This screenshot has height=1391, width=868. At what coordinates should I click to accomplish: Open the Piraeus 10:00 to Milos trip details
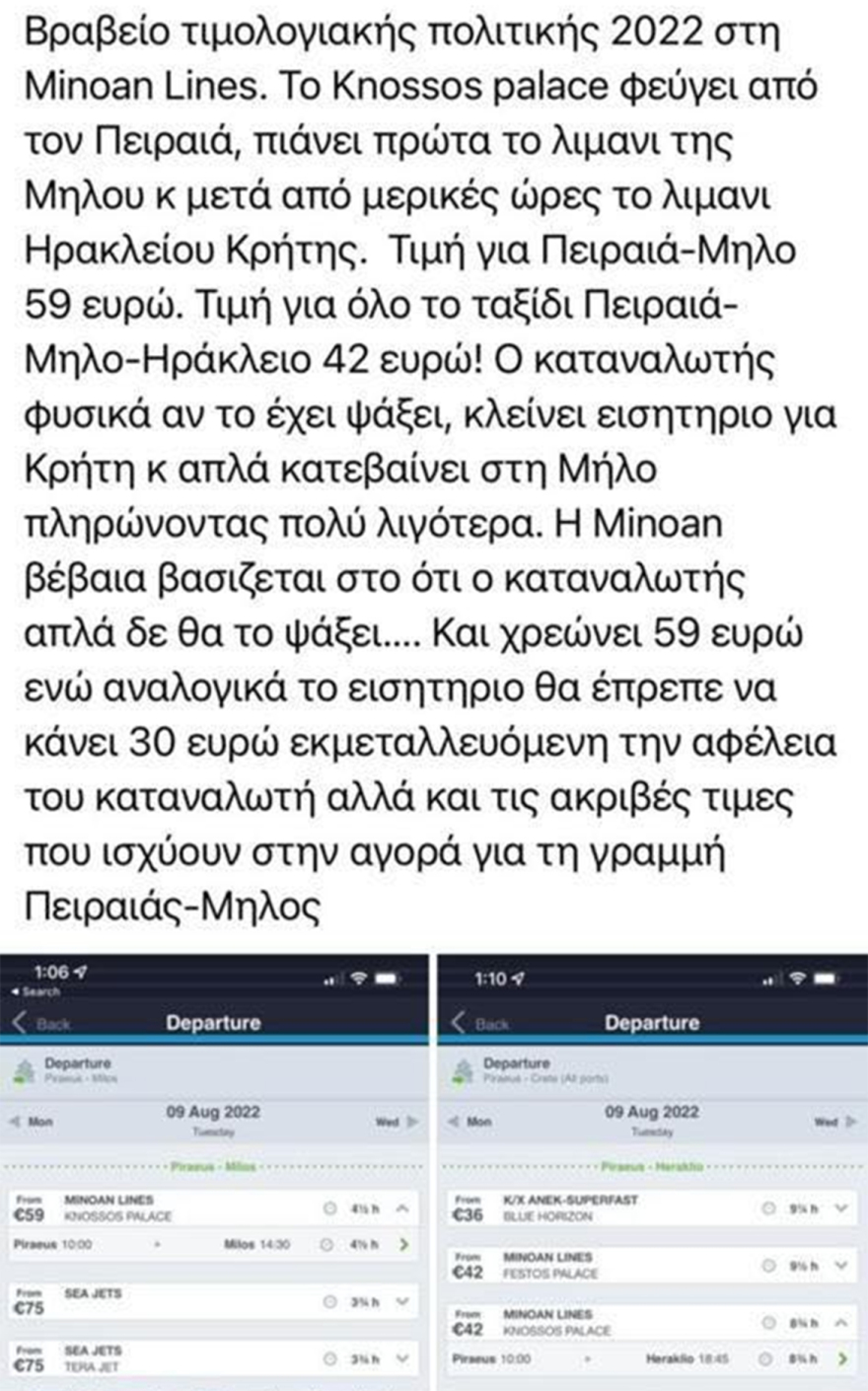(404, 1245)
